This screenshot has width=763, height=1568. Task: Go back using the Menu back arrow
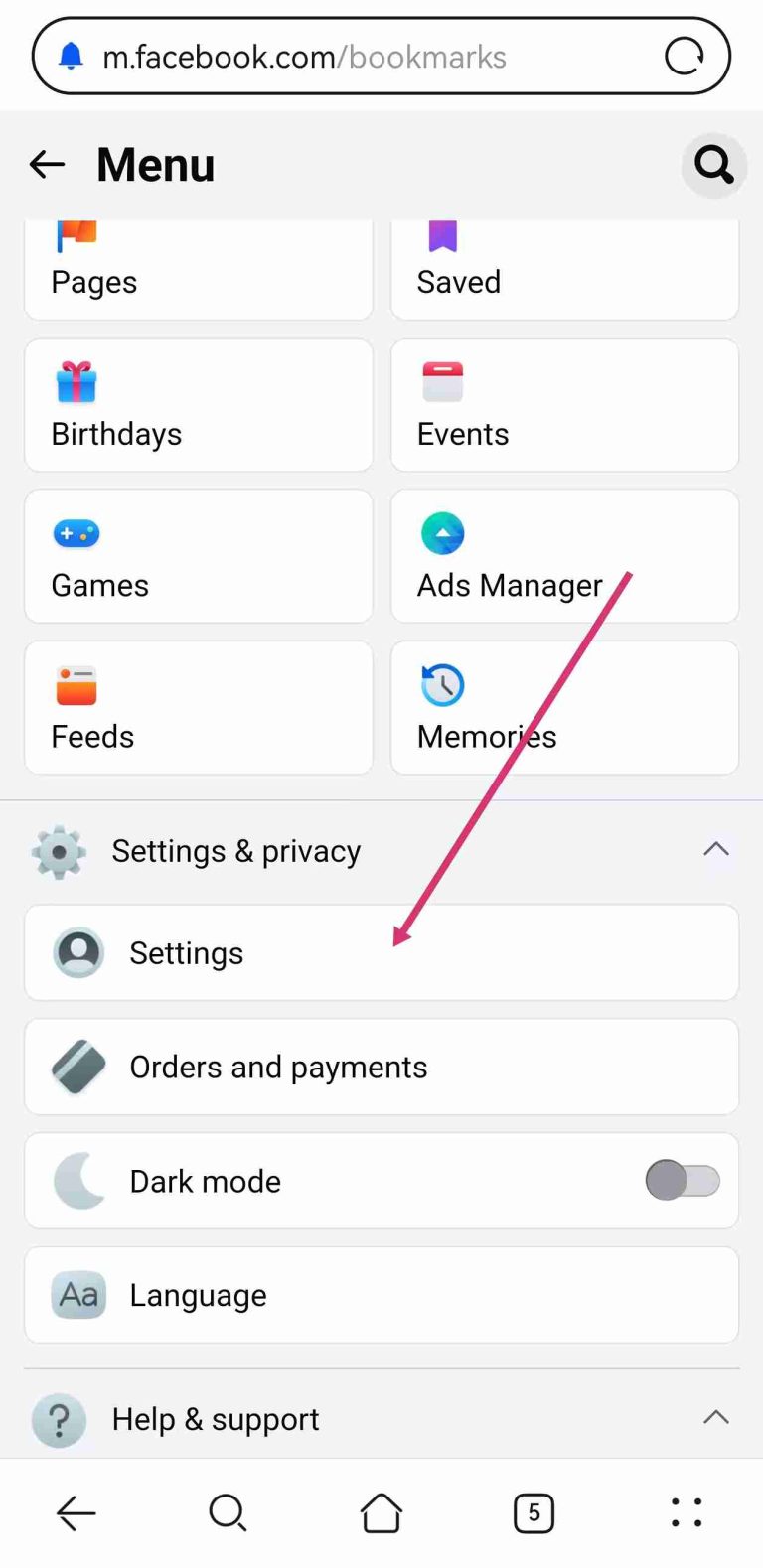click(x=46, y=165)
